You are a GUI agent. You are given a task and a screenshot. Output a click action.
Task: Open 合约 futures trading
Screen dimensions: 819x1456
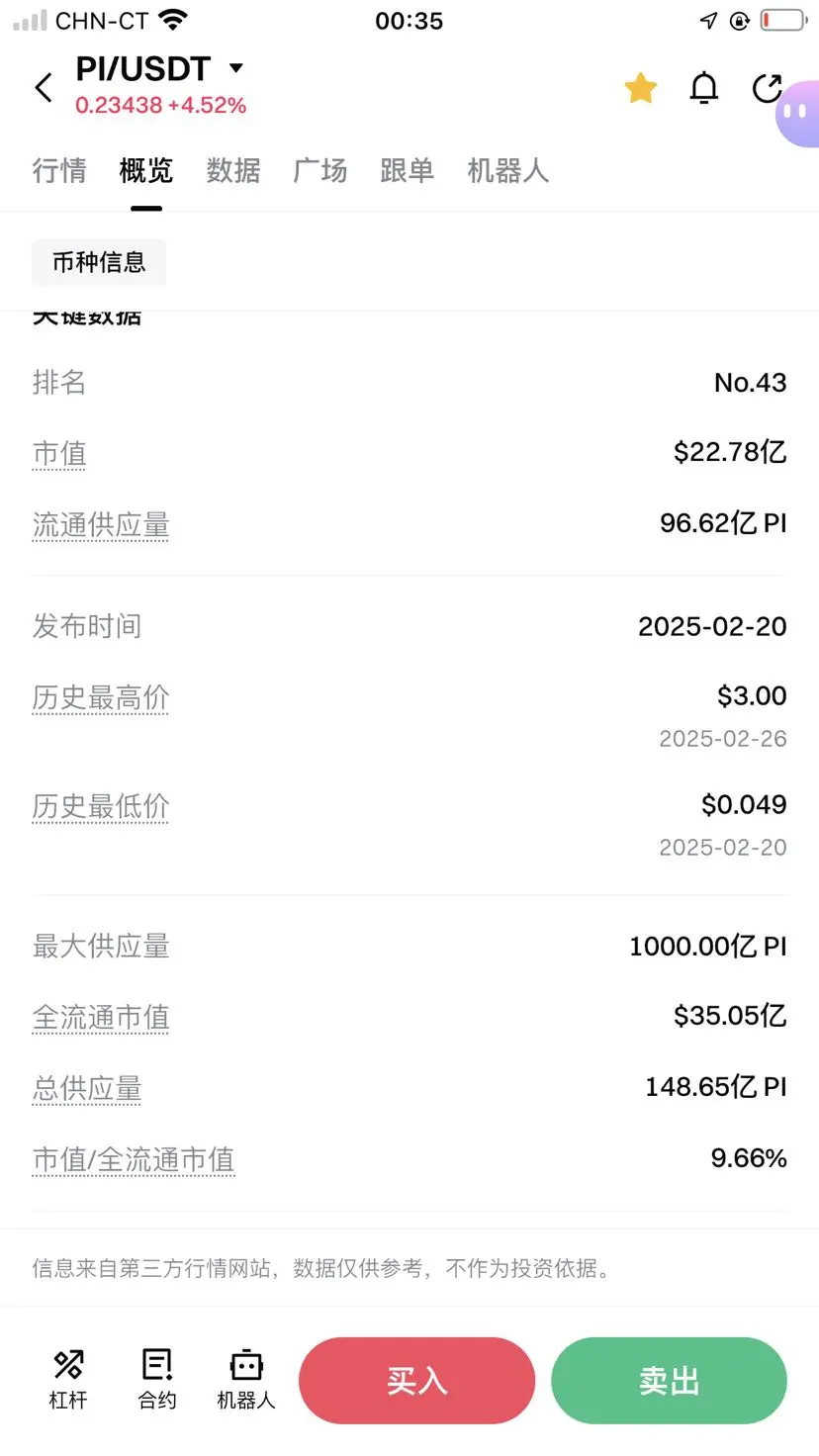pyautogui.click(x=157, y=1380)
